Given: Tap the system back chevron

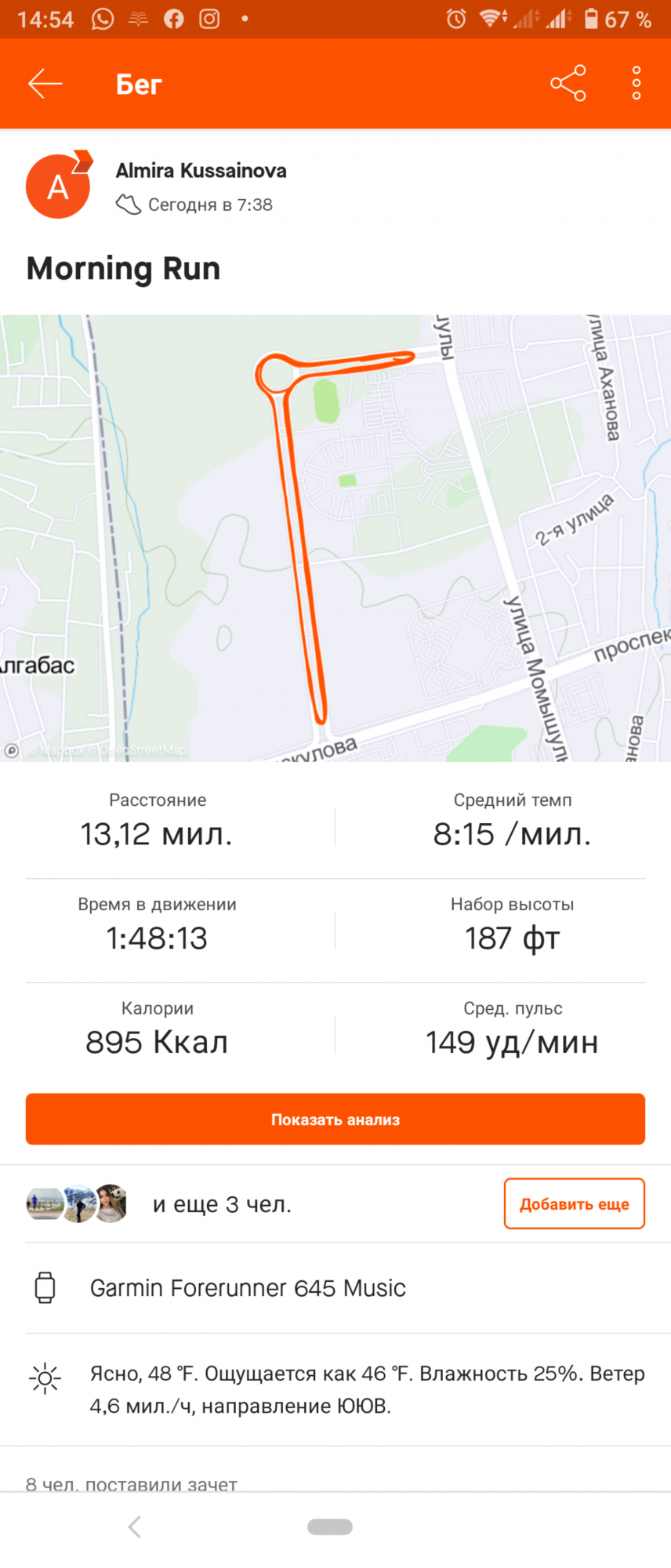Looking at the screenshot, I should 135,1526.
